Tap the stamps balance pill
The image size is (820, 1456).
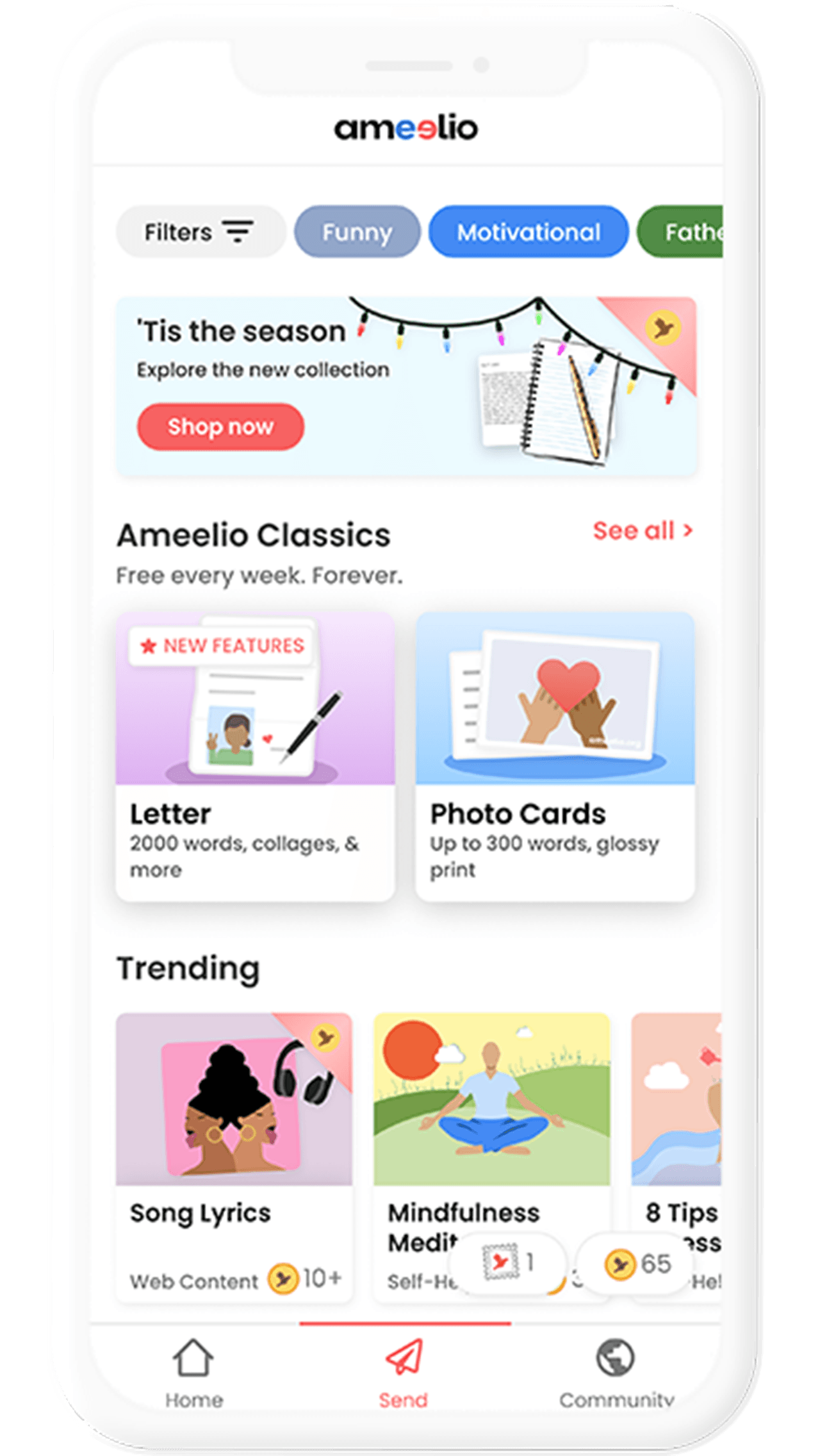508,1263
